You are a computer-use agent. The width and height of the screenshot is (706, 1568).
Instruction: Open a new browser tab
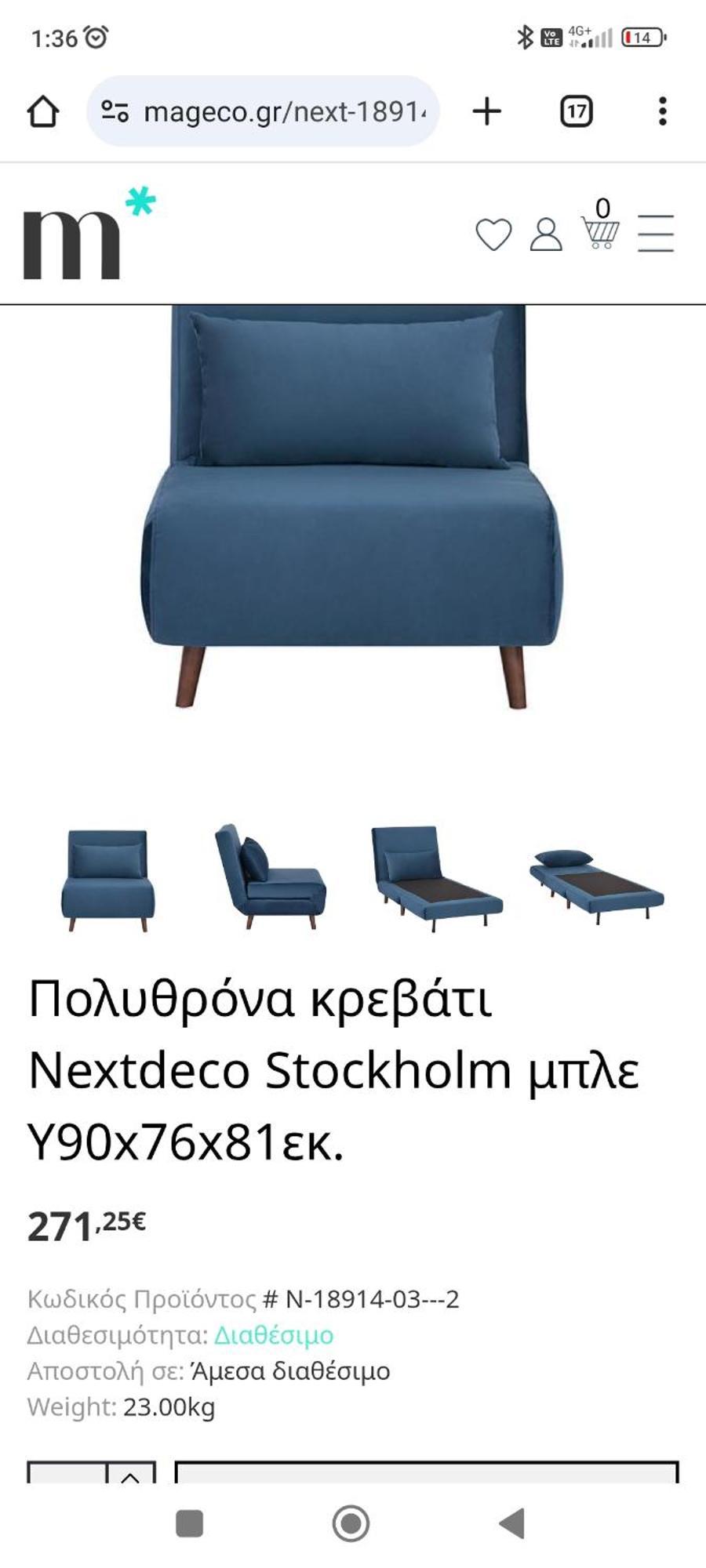coord(486,111)
